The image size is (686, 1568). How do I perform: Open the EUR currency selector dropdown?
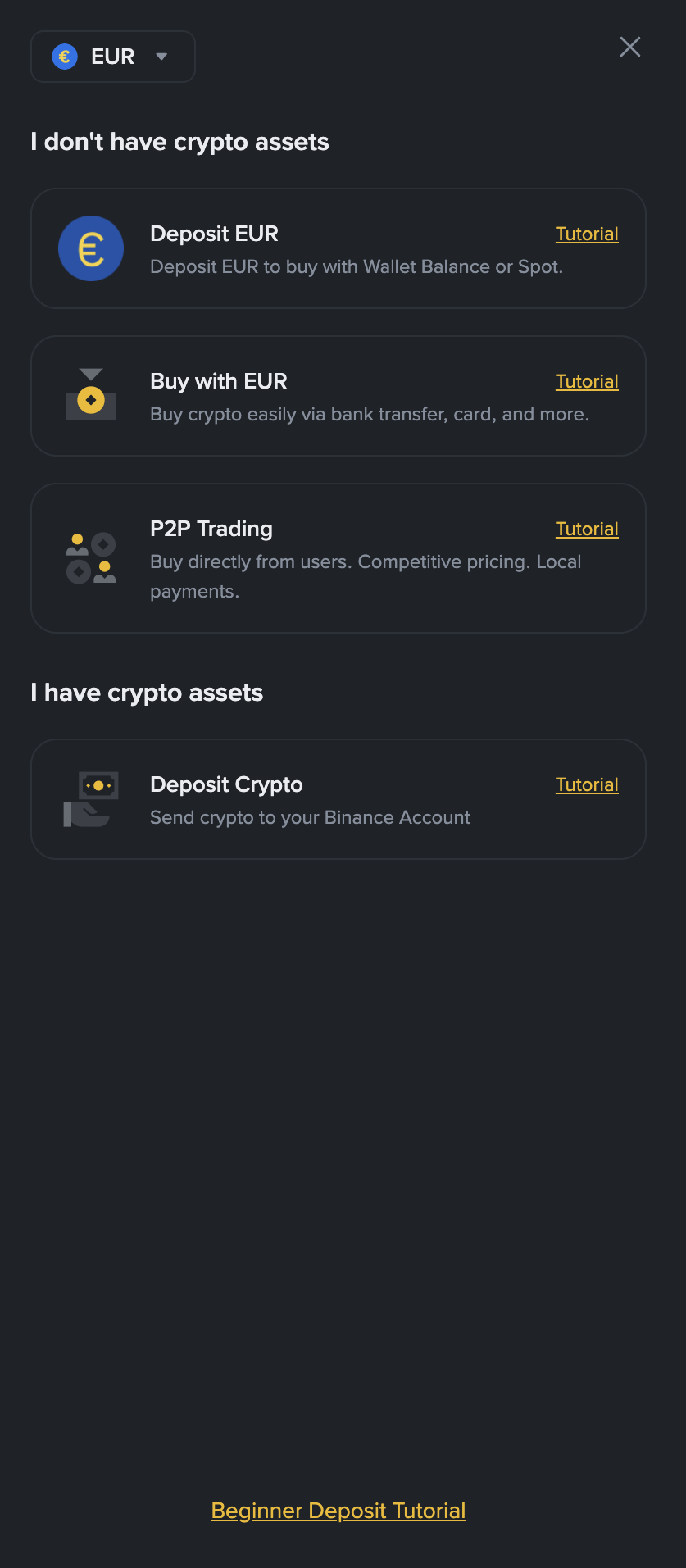(112, 56)
